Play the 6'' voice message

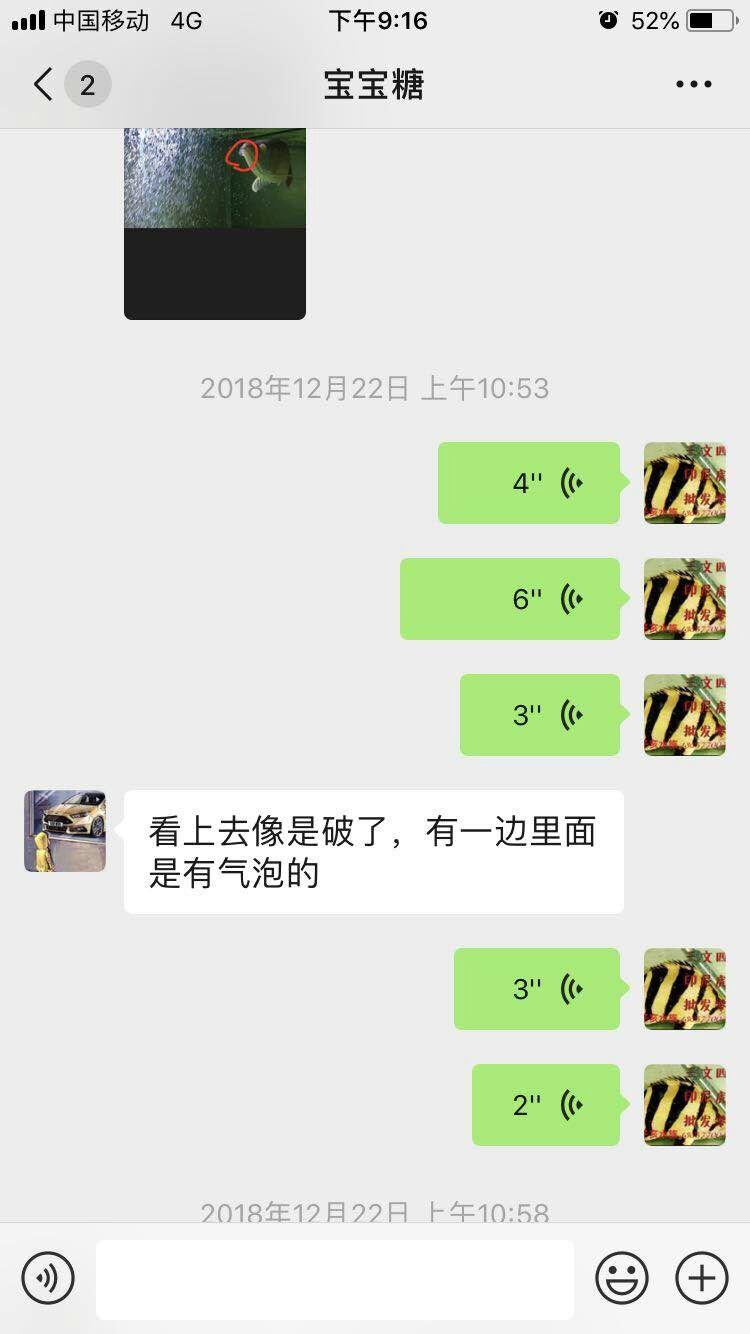point(510,598)
